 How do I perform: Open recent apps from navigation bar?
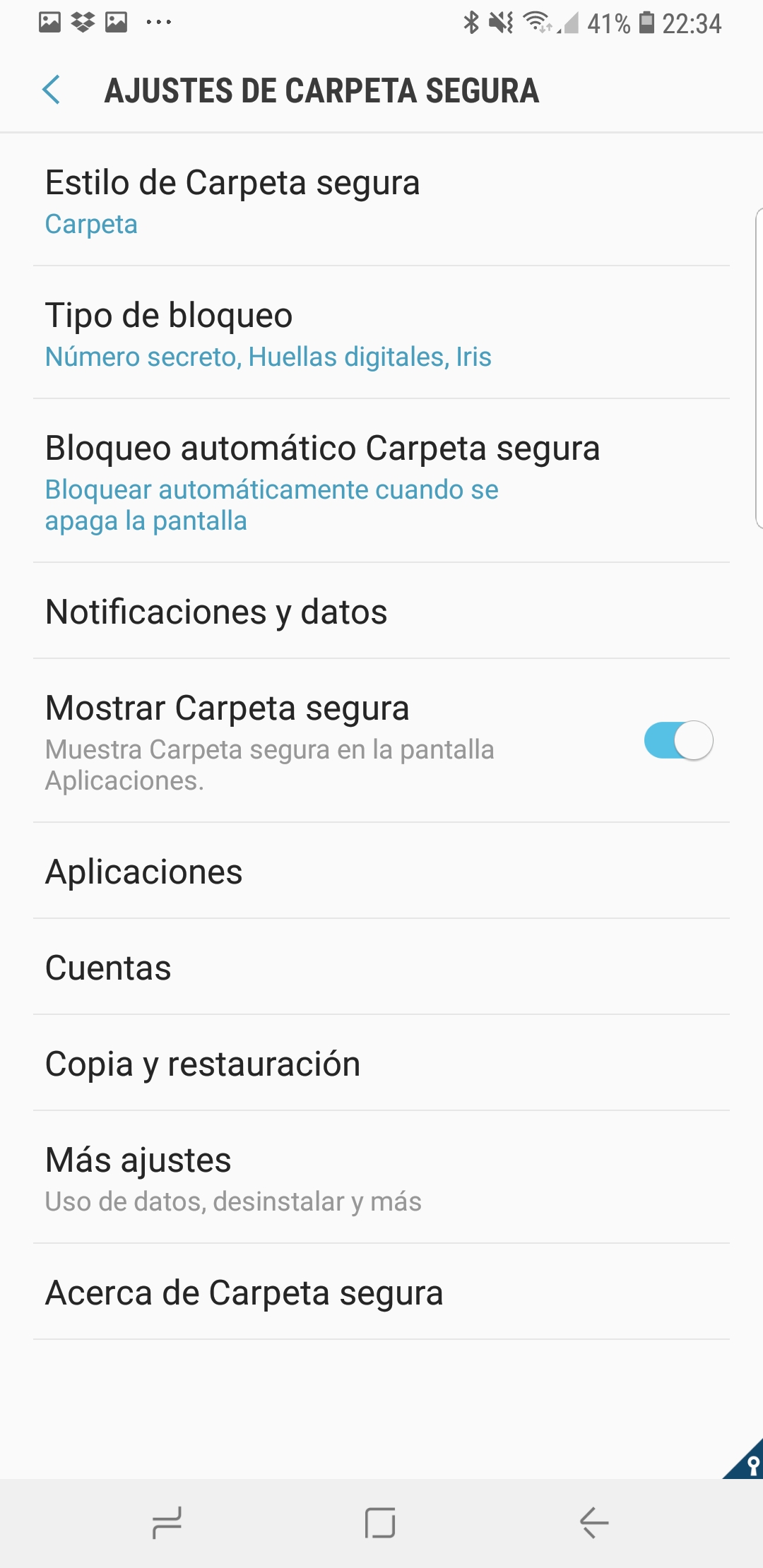167,1522
